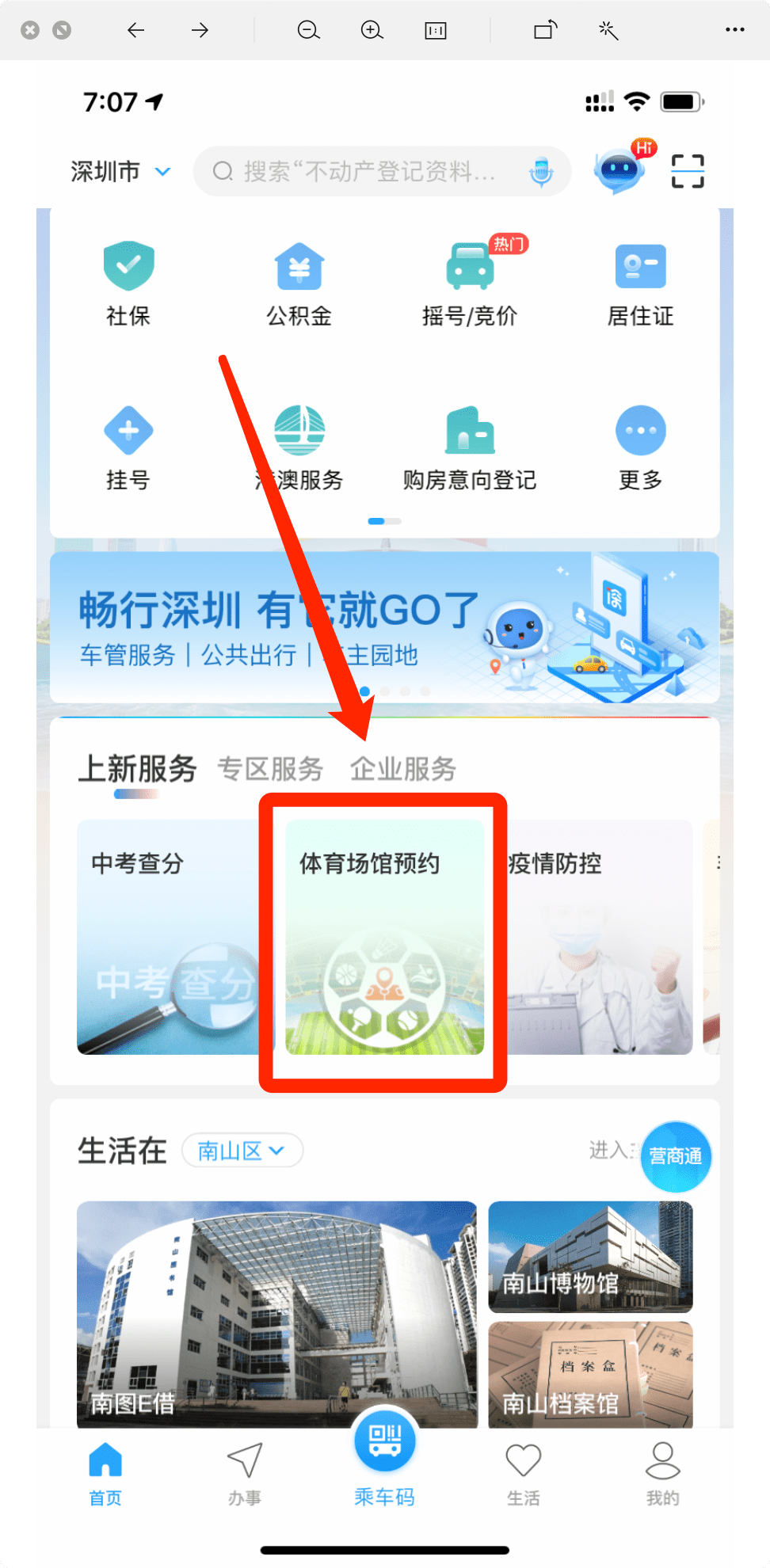Go to 办事 tab in bottom bar
Viewport: 770px width, 1568px height.
pos(244,1473)
